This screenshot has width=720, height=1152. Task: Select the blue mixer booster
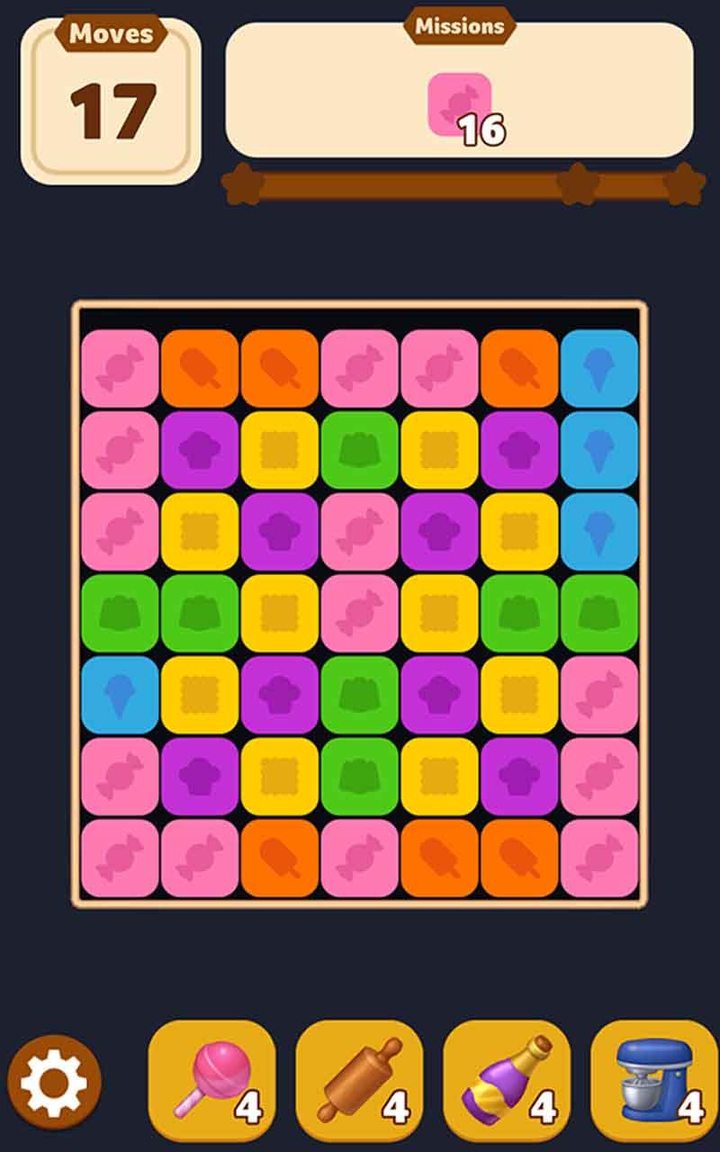click(653, 1082)
